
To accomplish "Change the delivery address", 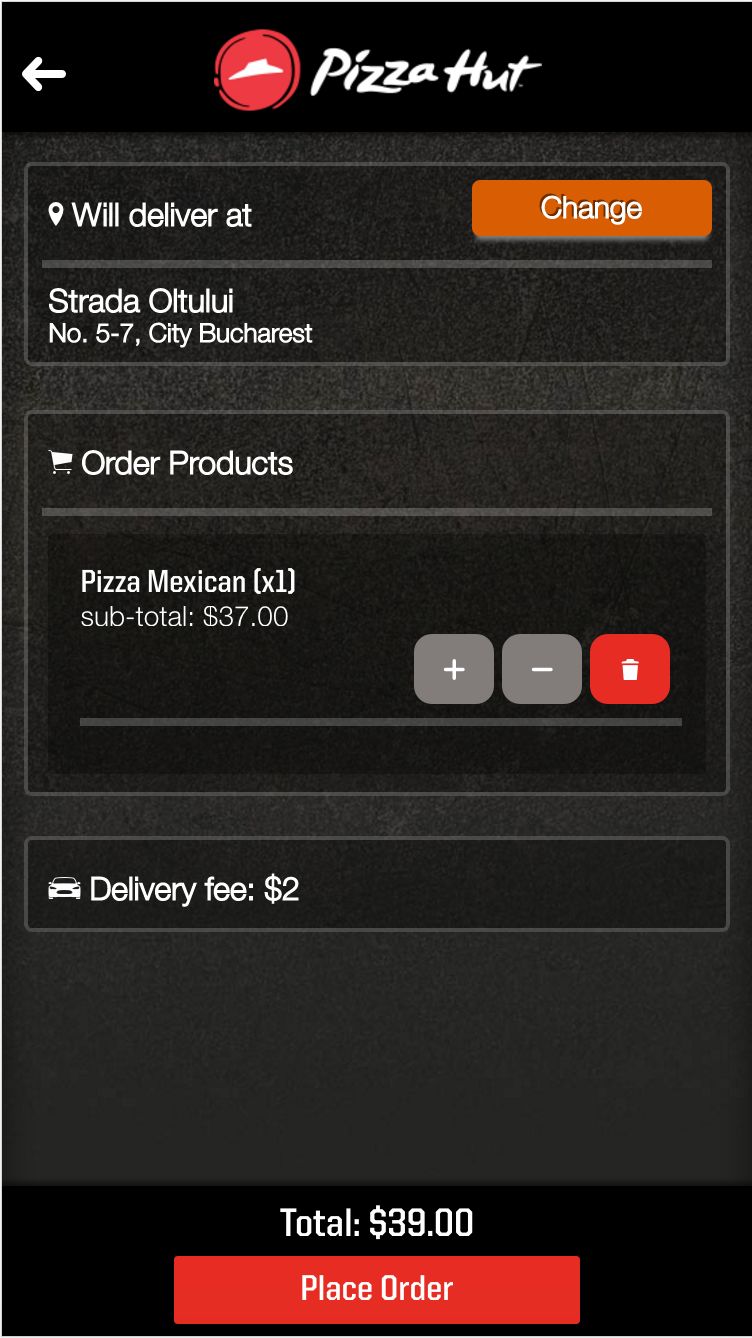I will point(591,208).
